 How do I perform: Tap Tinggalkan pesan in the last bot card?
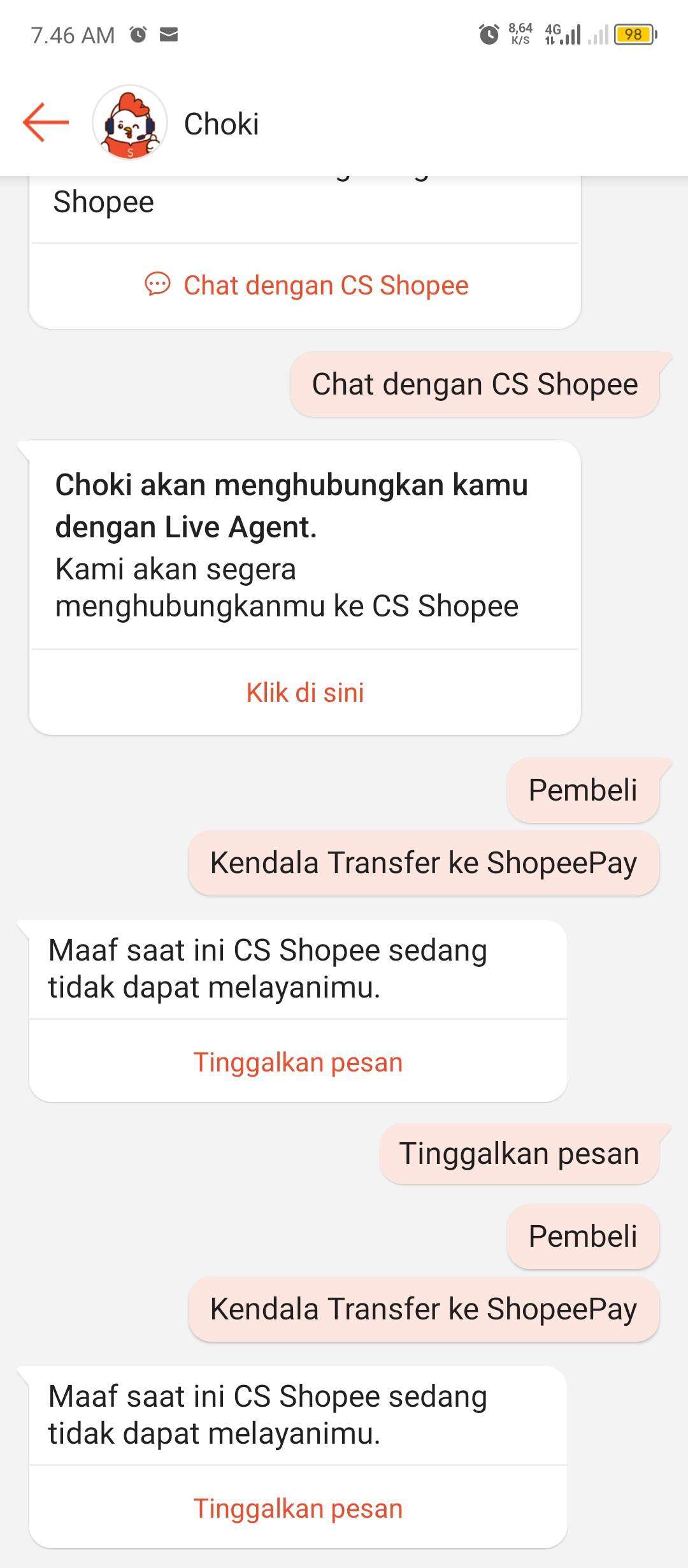click(x=298, y=1509)
